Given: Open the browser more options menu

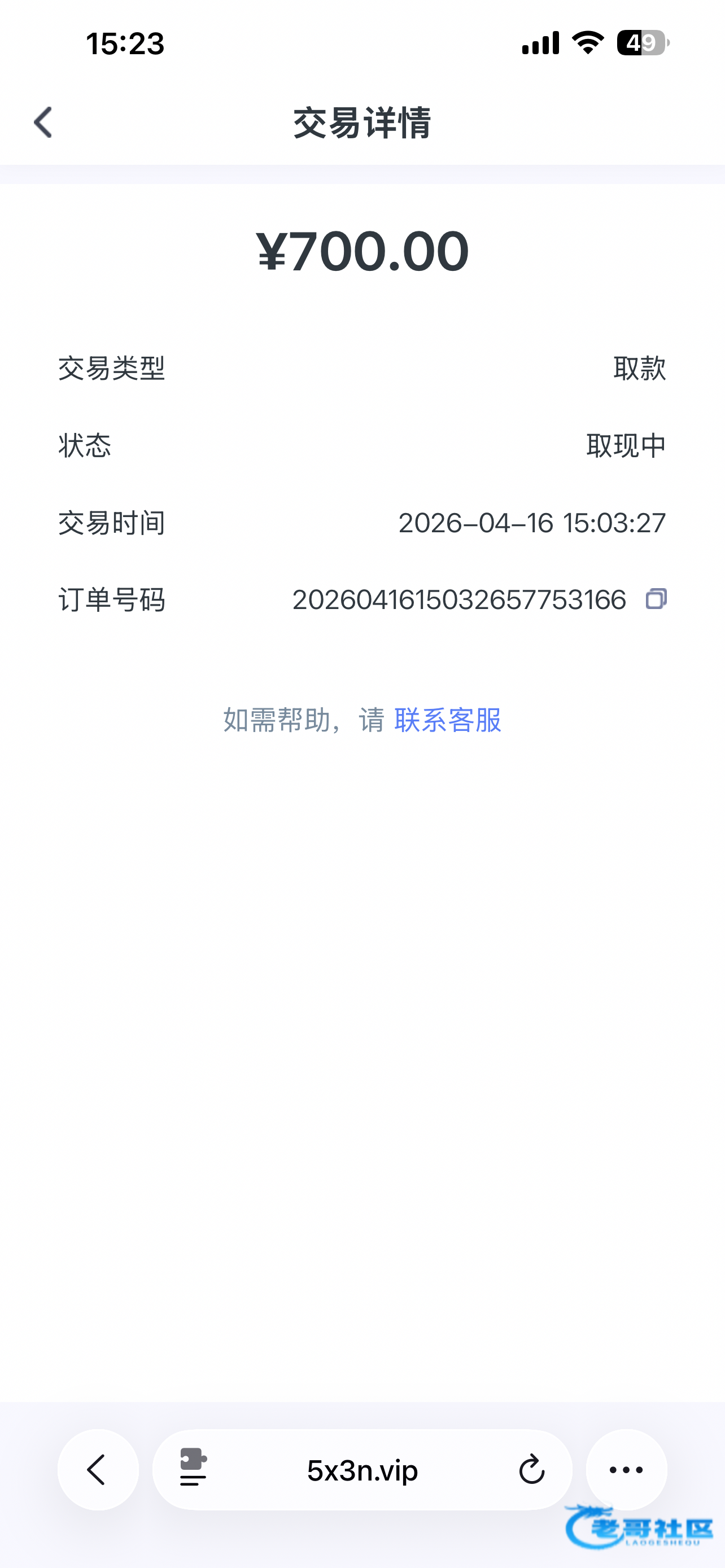Looking at the screenshot, I should [x=626, y=1470].
